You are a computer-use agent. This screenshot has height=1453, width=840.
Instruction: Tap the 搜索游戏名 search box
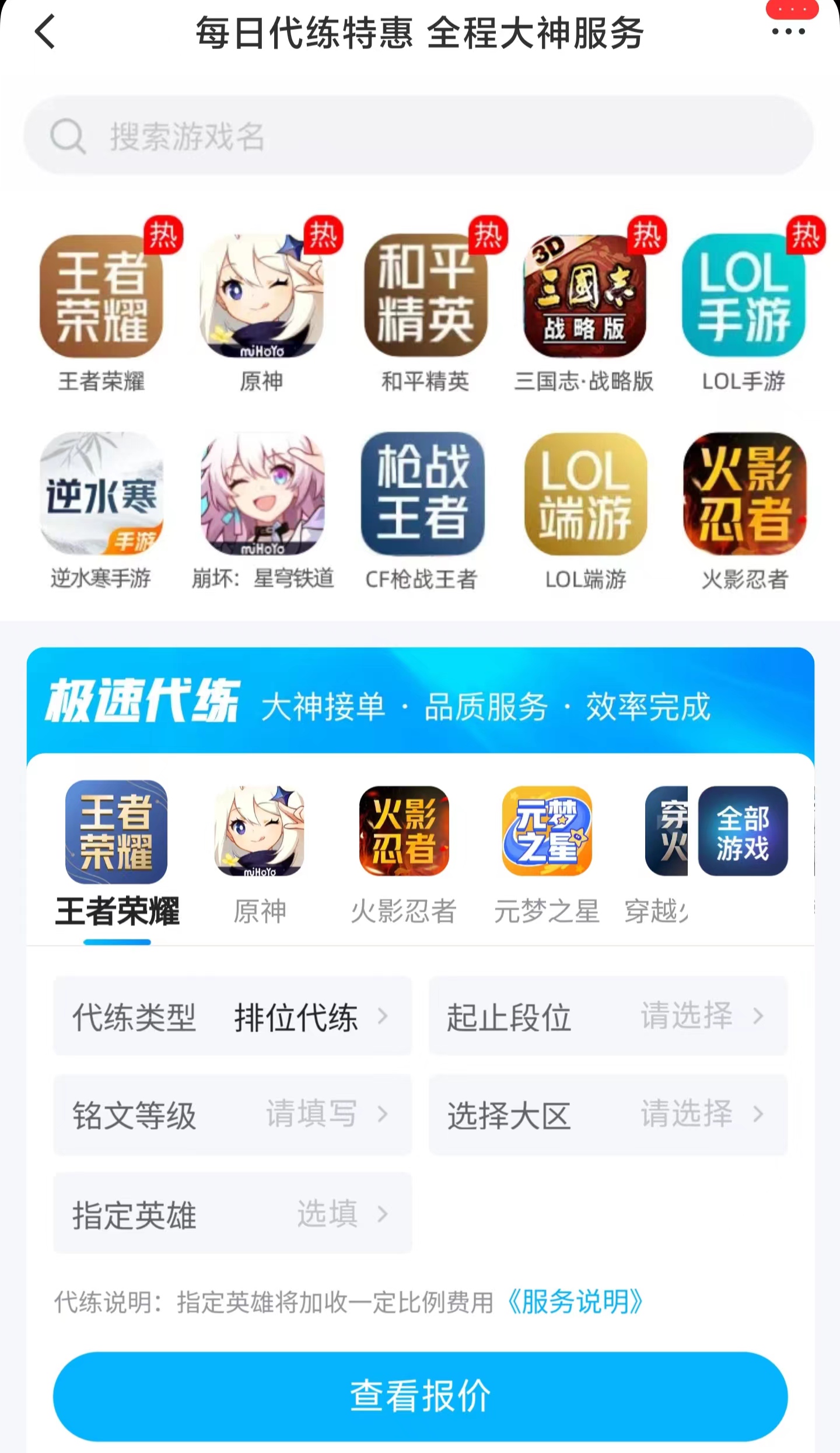pos(419,136)
